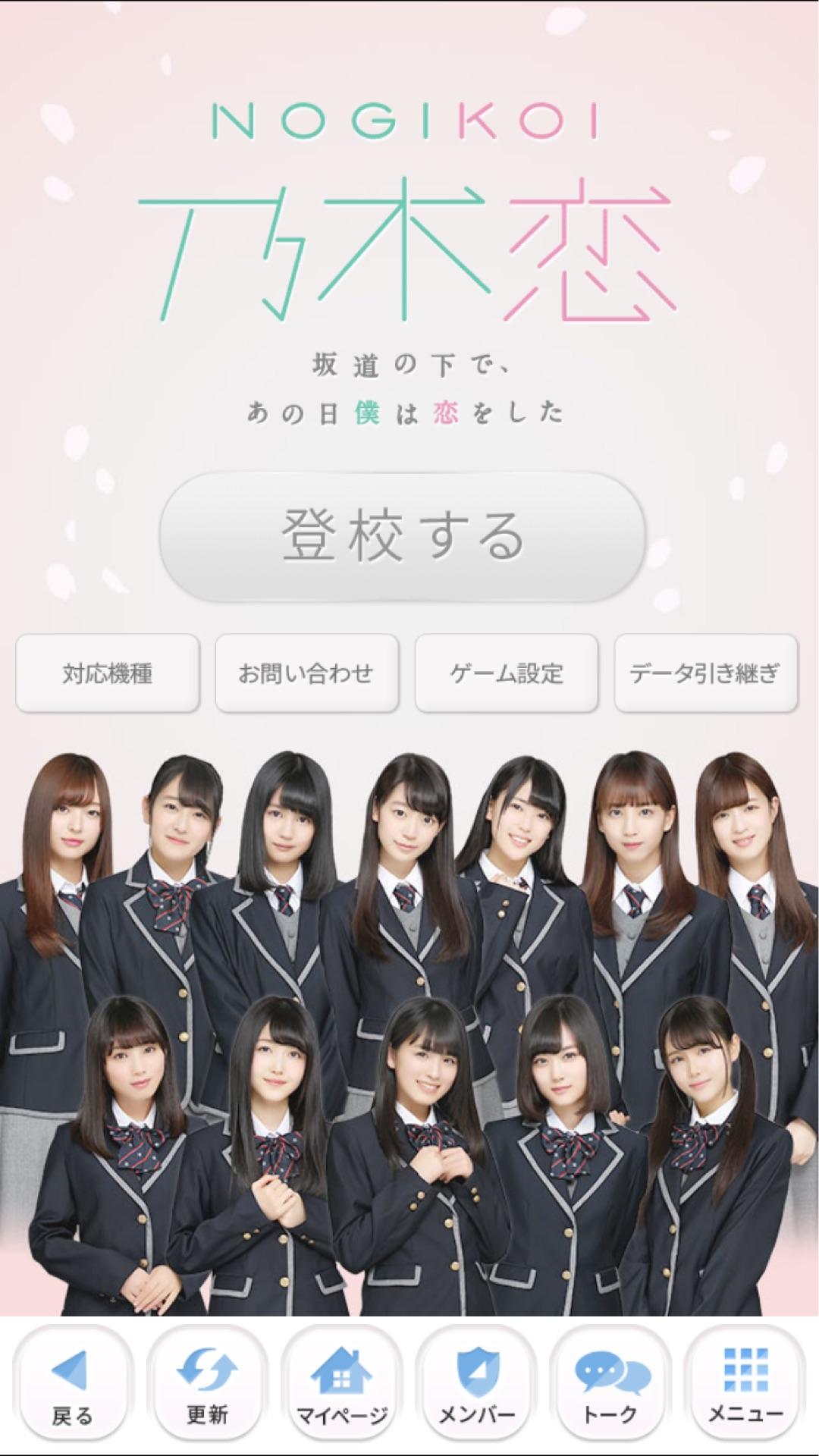The height and width of the screenshot is (1456, 819).
Task: Open ゲーム設定 game settings
Action: point(506,673)
